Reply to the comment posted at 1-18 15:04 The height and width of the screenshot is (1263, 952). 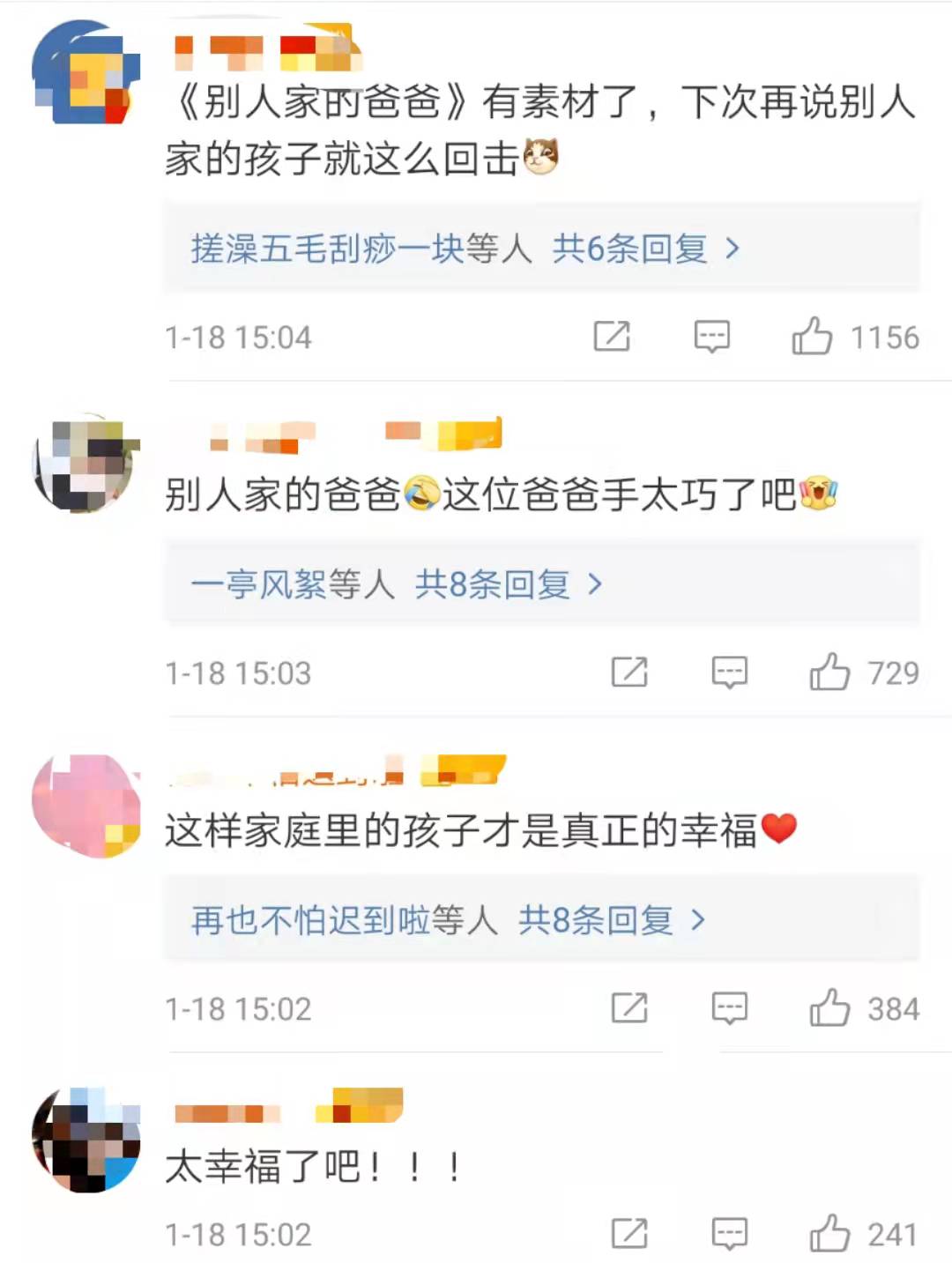[711, 337]
